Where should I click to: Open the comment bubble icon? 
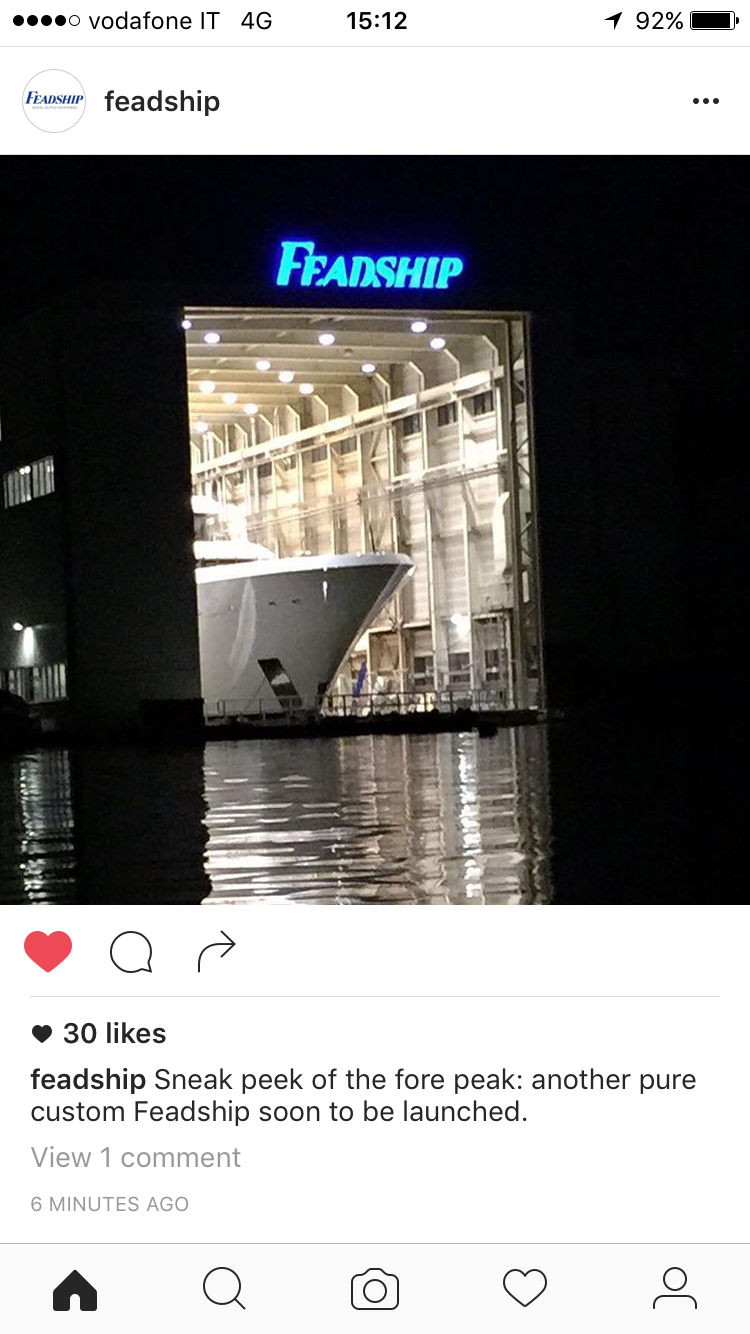pos(131,952)
